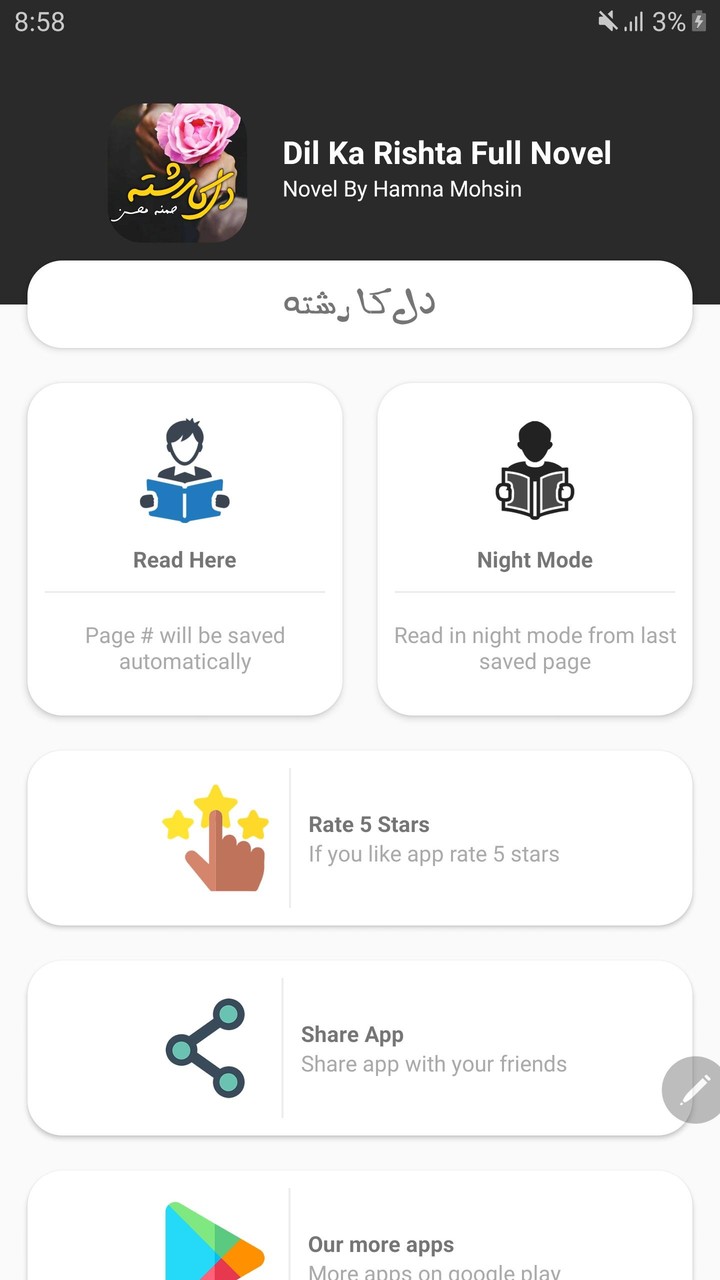Tap the Dil Ka Rishta app cover icon

tap(177, 172)
